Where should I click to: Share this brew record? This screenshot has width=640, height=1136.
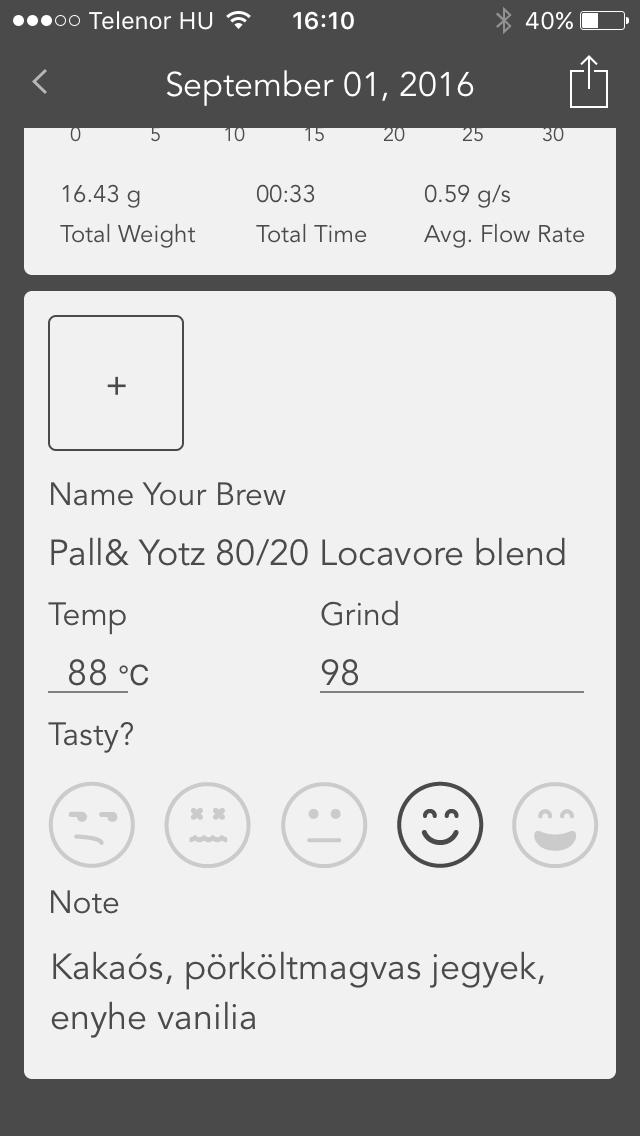pyautogui.click(x=588, y=83)
